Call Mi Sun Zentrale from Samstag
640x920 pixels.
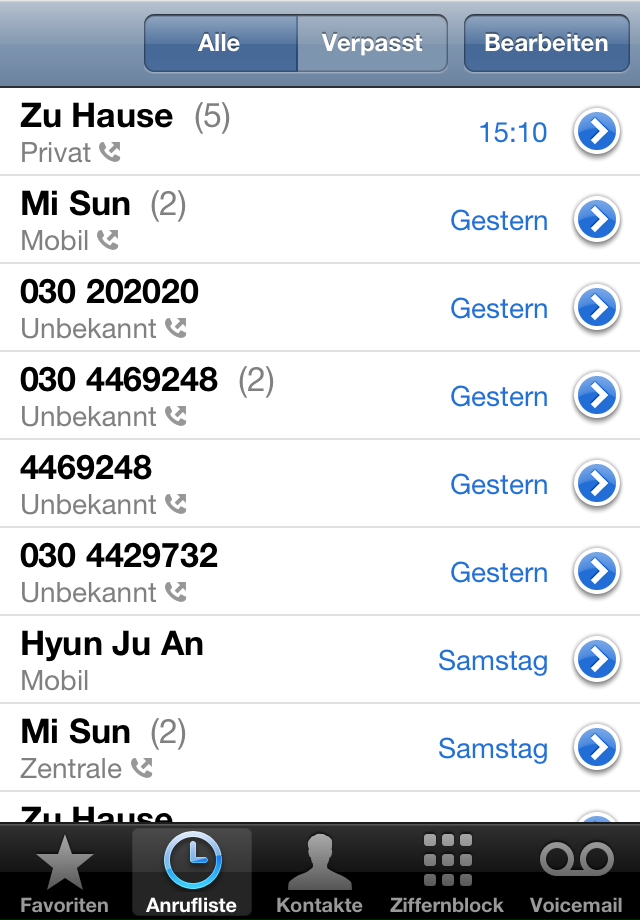(x=250, y=749)
